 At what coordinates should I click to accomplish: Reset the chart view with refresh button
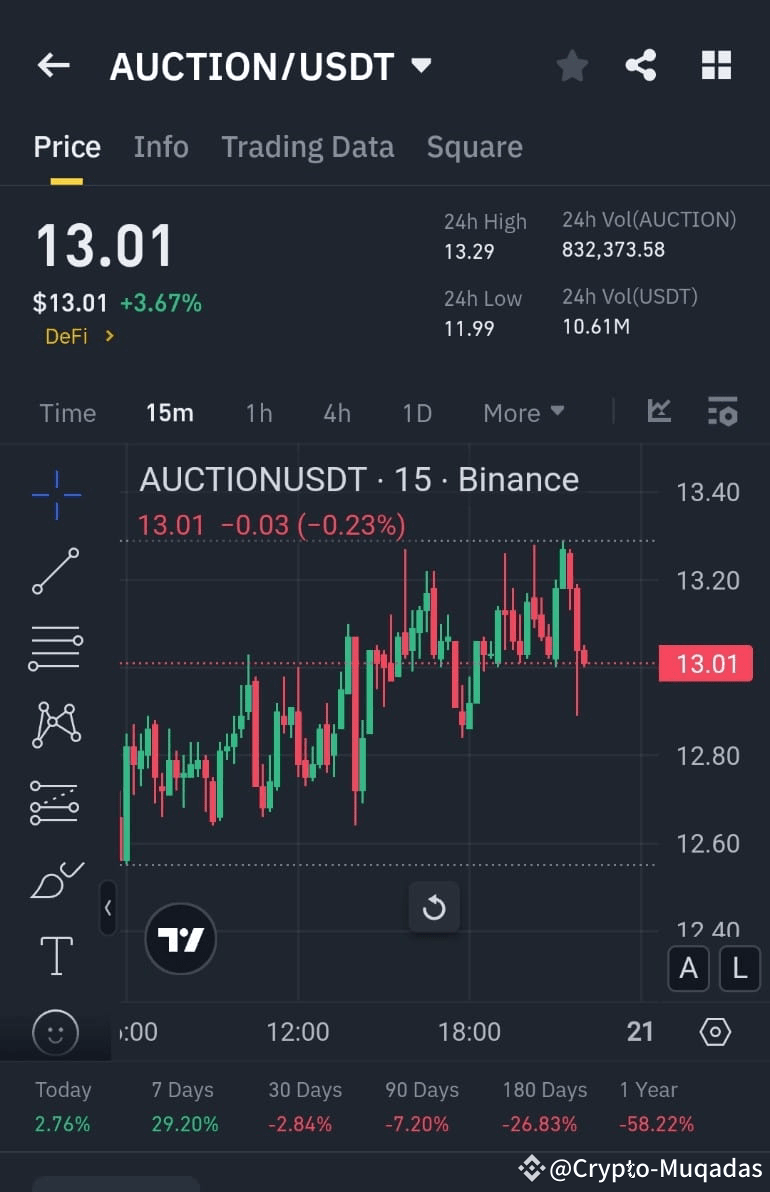(x=434, y=908)
